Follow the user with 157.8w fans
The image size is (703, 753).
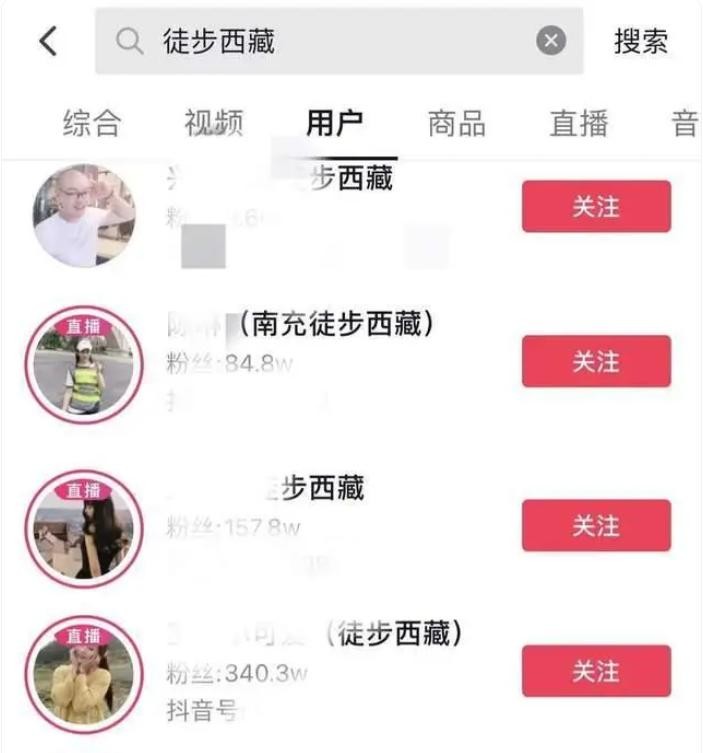click(596, 526)
